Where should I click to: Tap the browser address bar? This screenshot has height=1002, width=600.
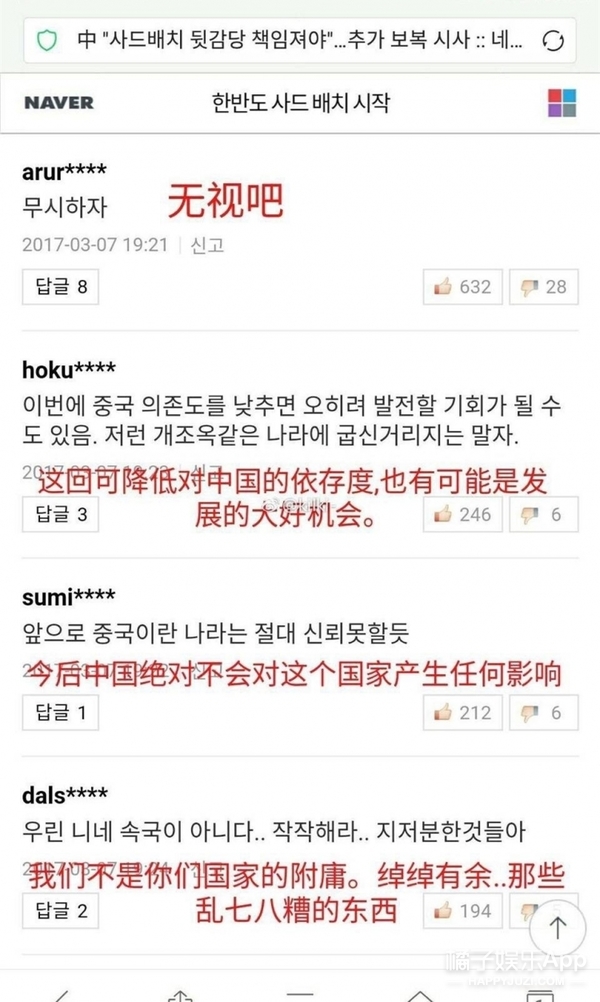(x=299, y=40)
